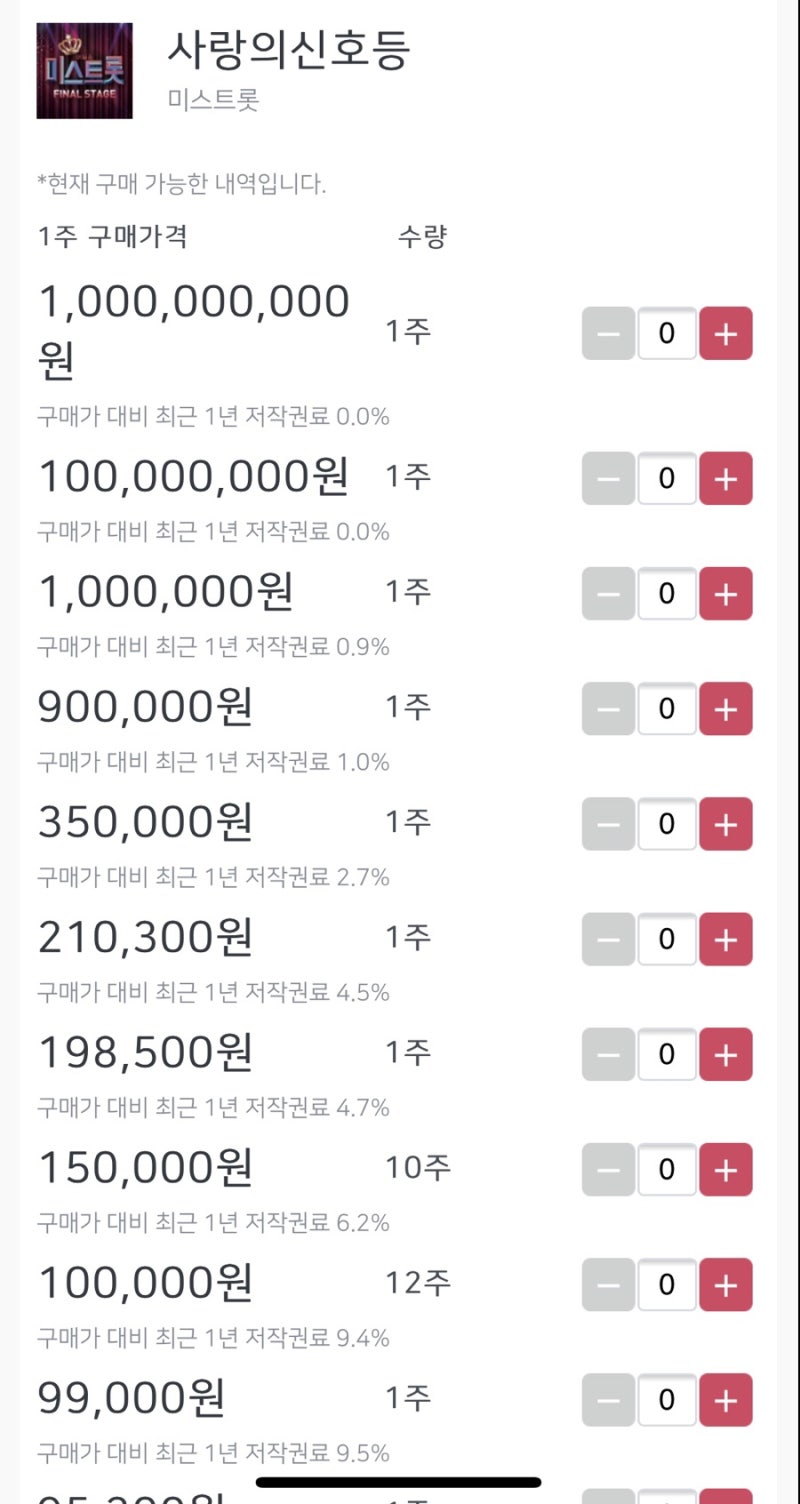Increase quantity for the 1,000,000,000원 listing
The width and height of the screenshot is (800, 1504).
[x=726, y=333]
